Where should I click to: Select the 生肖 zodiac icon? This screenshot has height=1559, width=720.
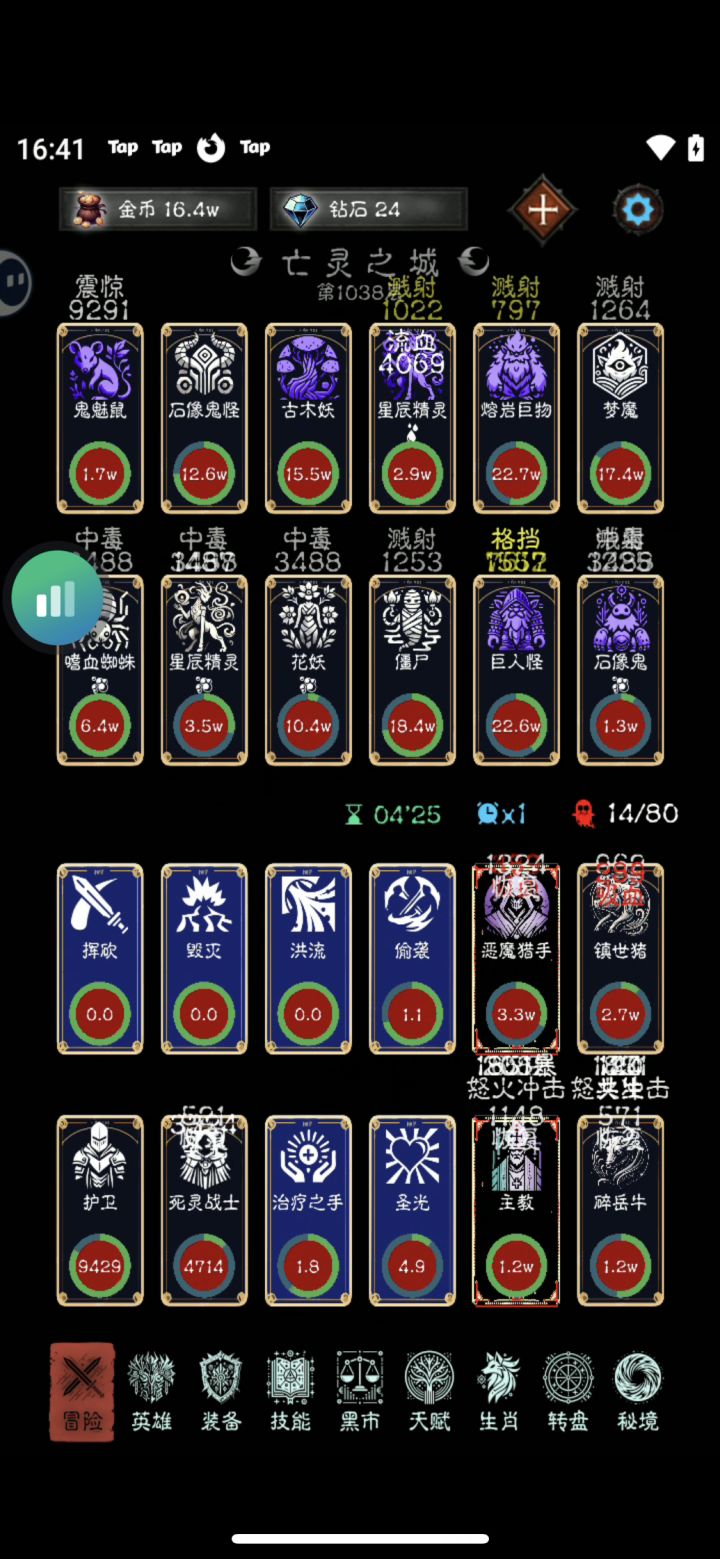tap(498, 1390)
